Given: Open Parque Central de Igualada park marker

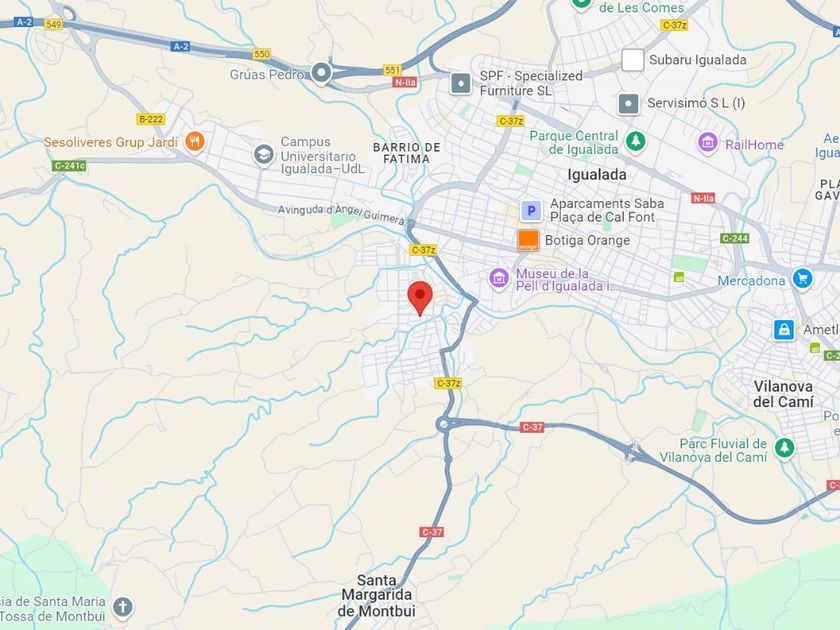Looking at the screenshot, I should click(635, 142).
